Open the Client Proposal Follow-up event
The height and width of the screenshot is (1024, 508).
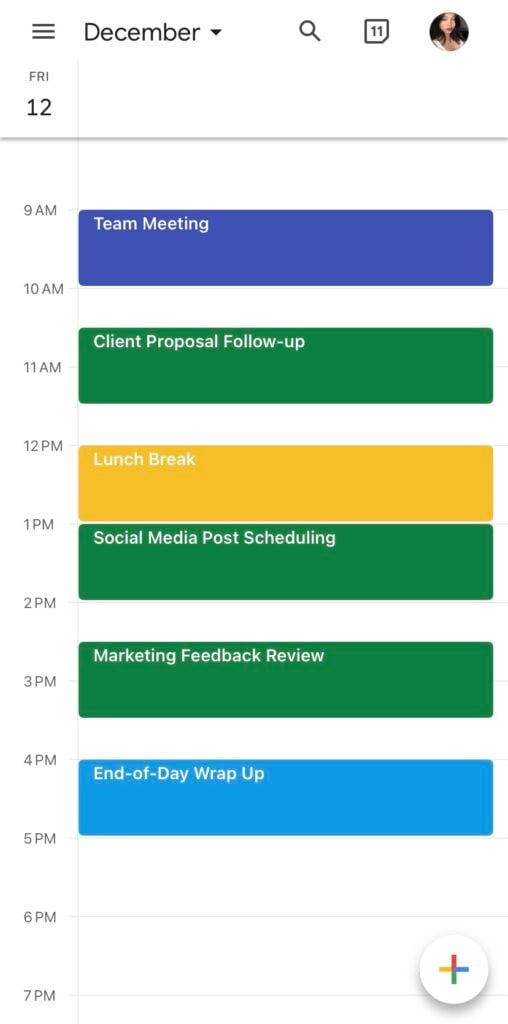286,365
